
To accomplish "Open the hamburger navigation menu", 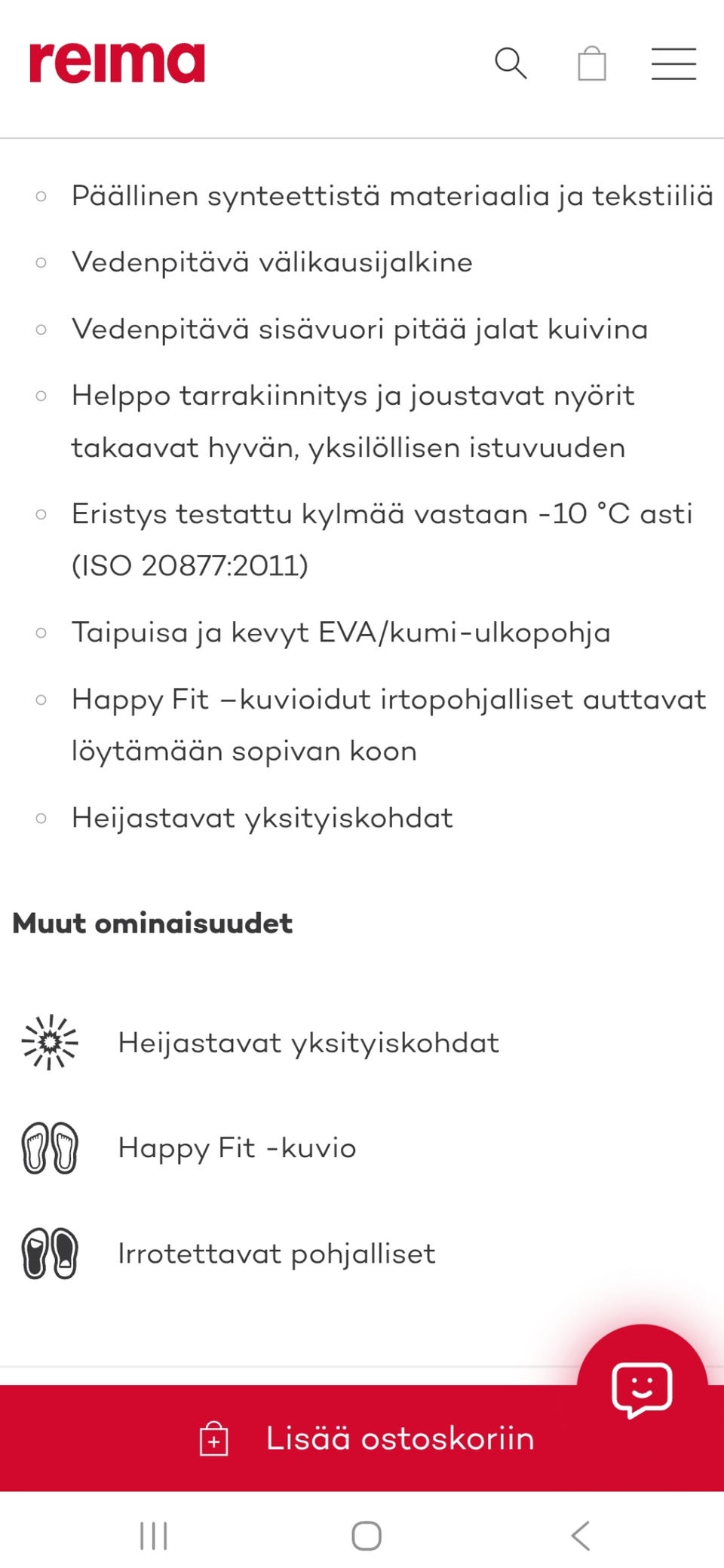I will 673,64.
